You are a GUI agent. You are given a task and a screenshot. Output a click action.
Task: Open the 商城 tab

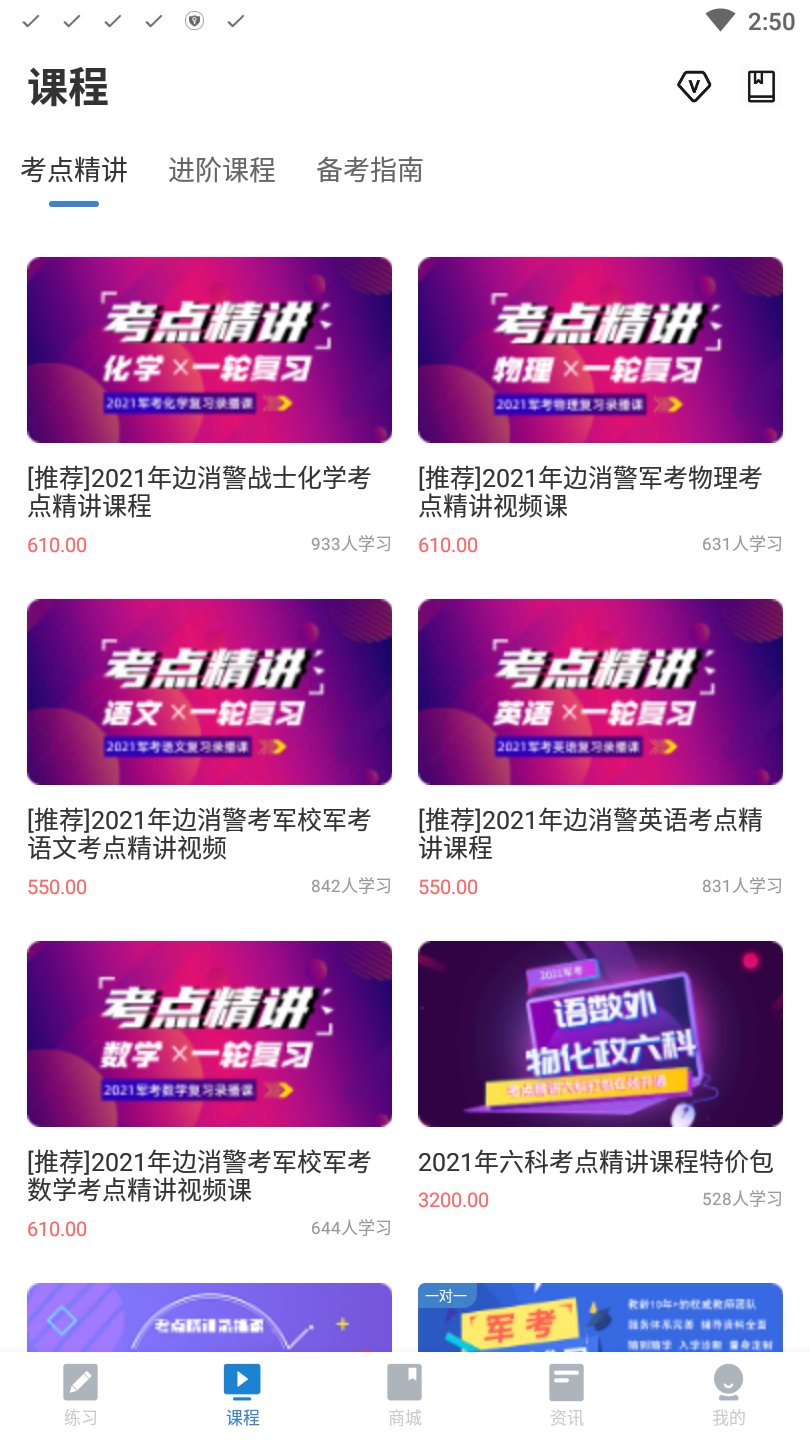click(405, 1396)
